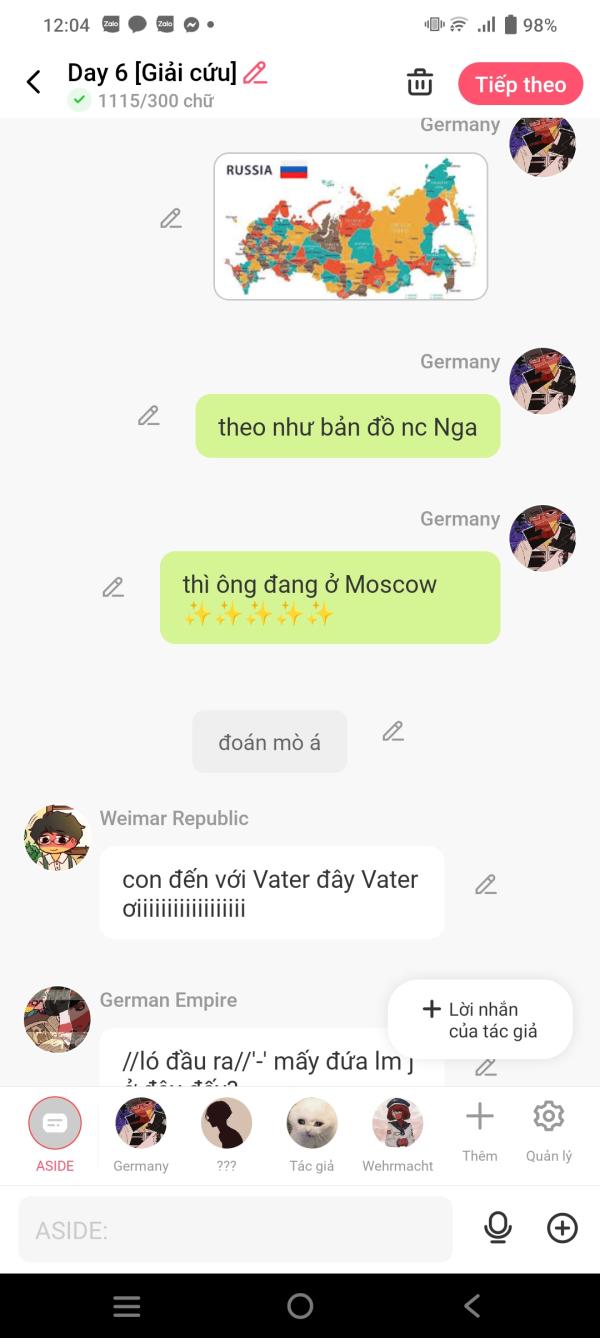Go back using the top-left arrow
Viewport: 600px width, 1338px height.
tap(34, 83)
